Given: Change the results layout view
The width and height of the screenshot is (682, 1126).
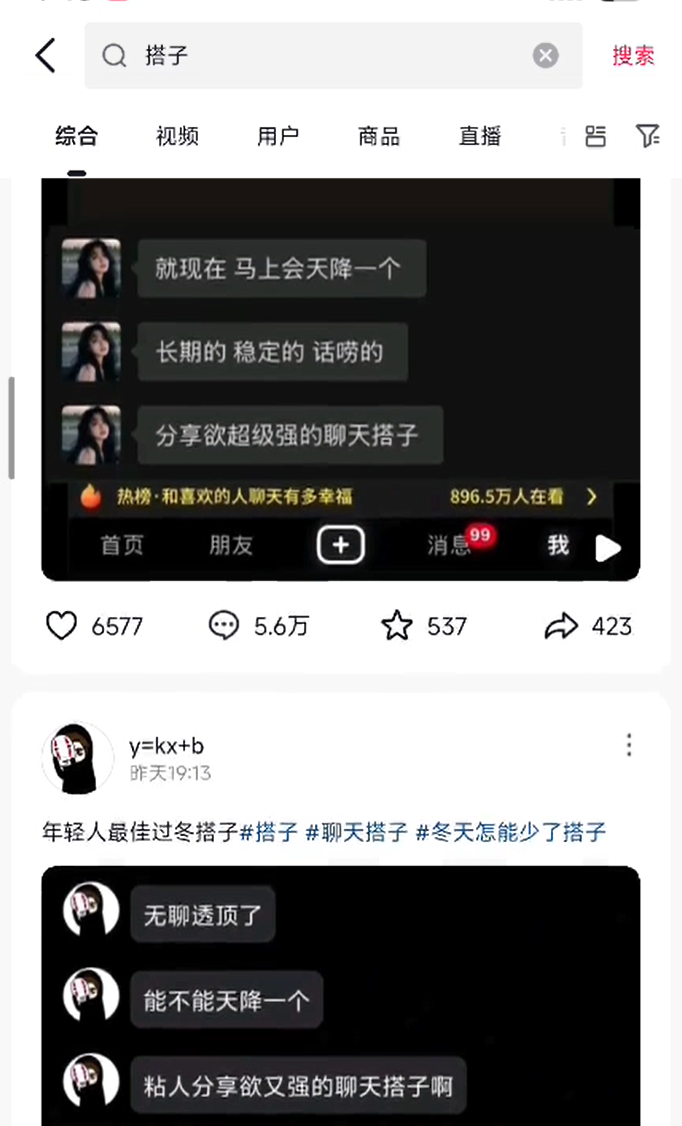Looking at the screenshot, I should tap(595, 136).
